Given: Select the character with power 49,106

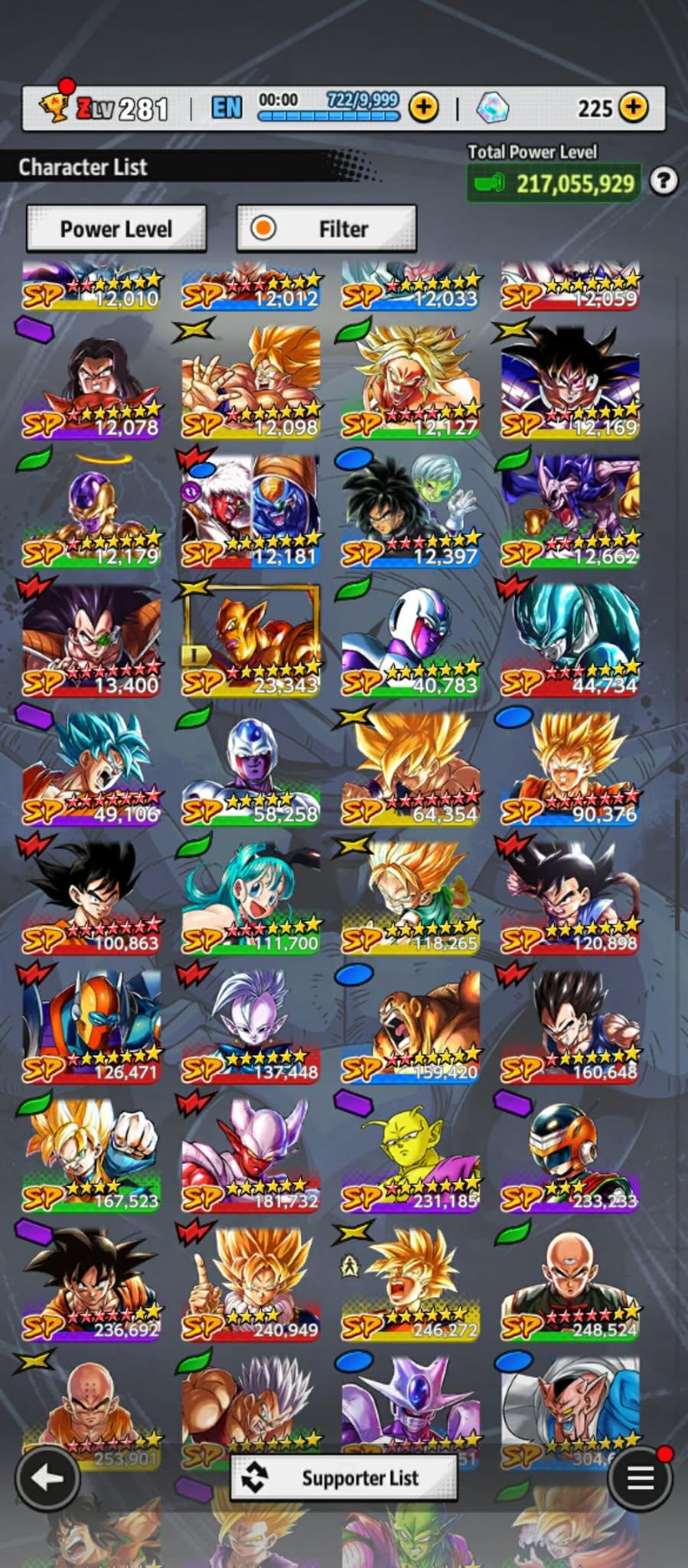Looking at the screenshot, I should click(x=92, y=769).
